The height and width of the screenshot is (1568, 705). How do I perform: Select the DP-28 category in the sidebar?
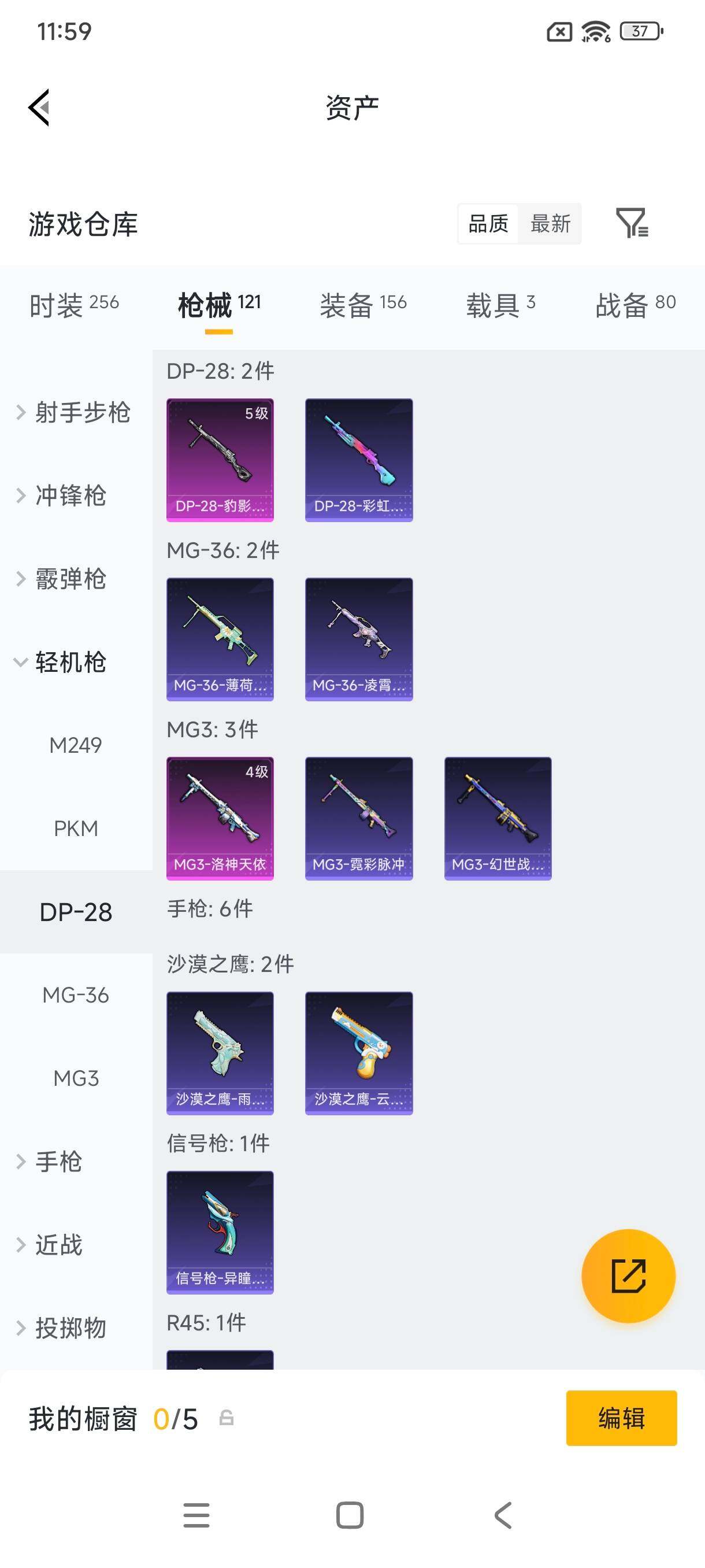(x=76, y=912)
